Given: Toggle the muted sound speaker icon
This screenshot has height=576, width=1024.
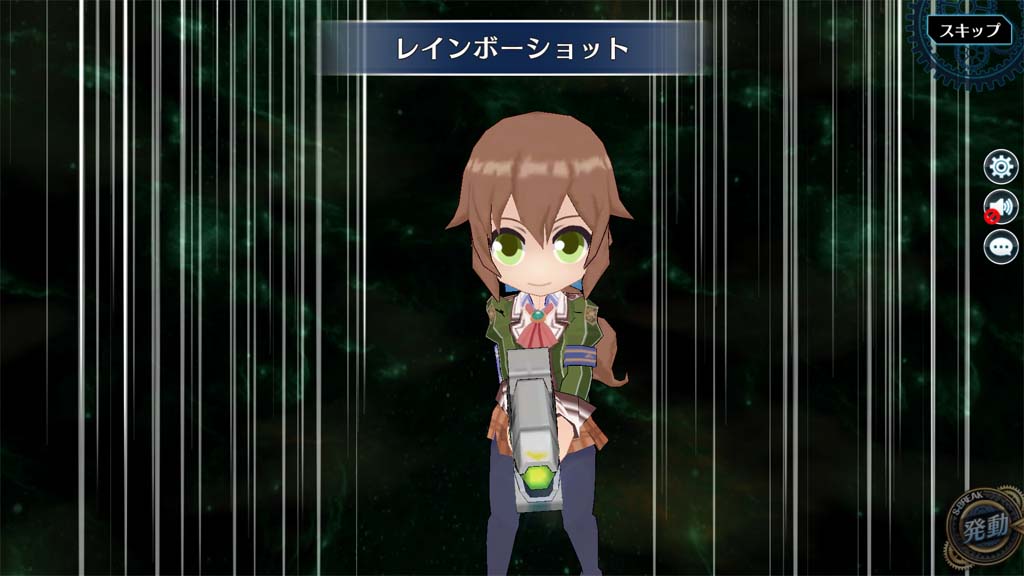Looking at the screenshot, I should [x=1001, y=207].
